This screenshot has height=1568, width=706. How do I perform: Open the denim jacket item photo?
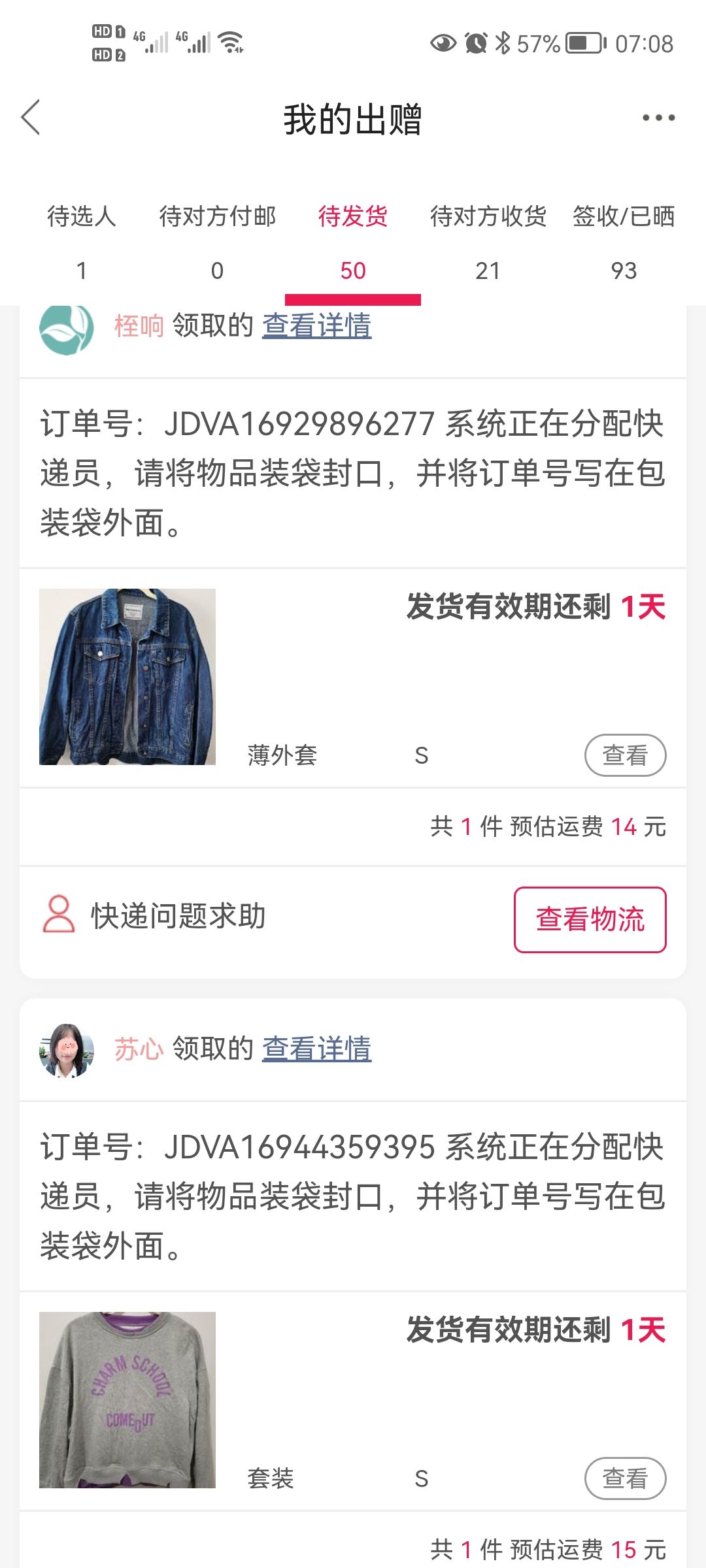pos(127,677)
